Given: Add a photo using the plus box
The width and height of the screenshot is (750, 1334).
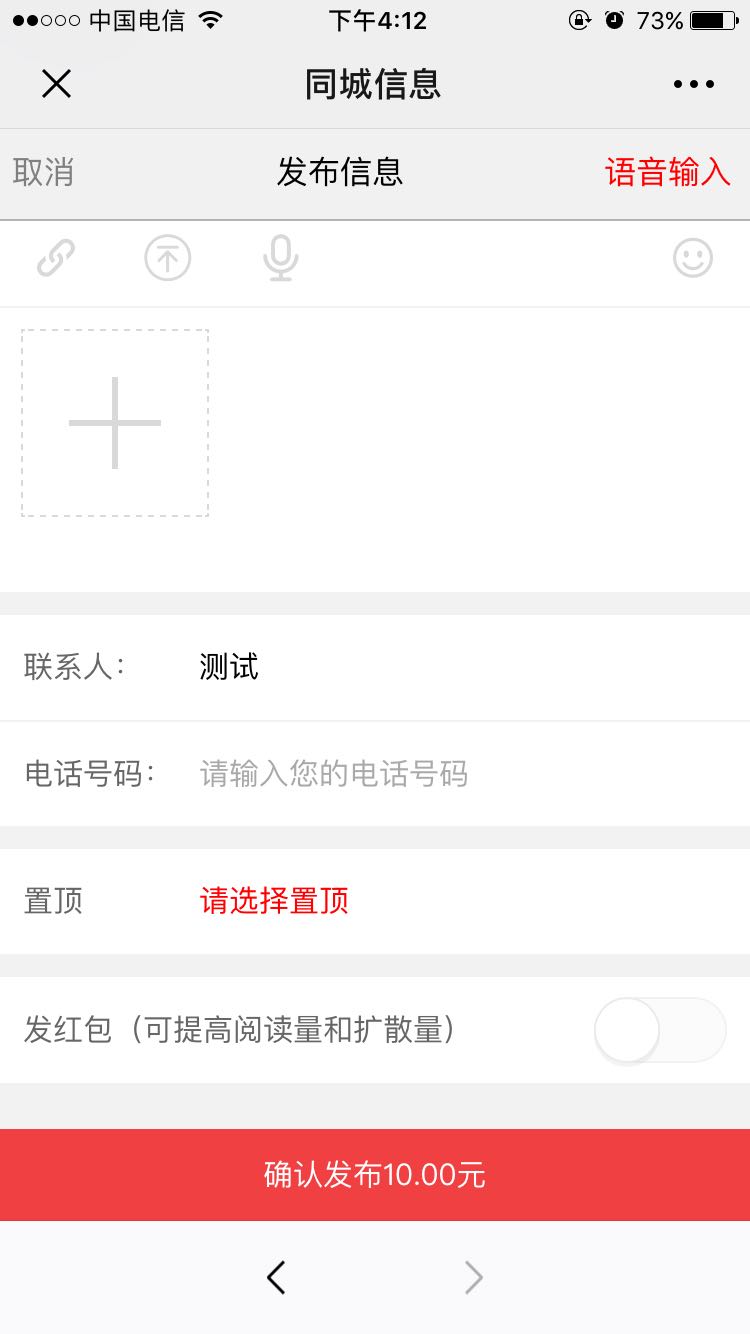Looking at the screenshot, I should pos(115,423).
